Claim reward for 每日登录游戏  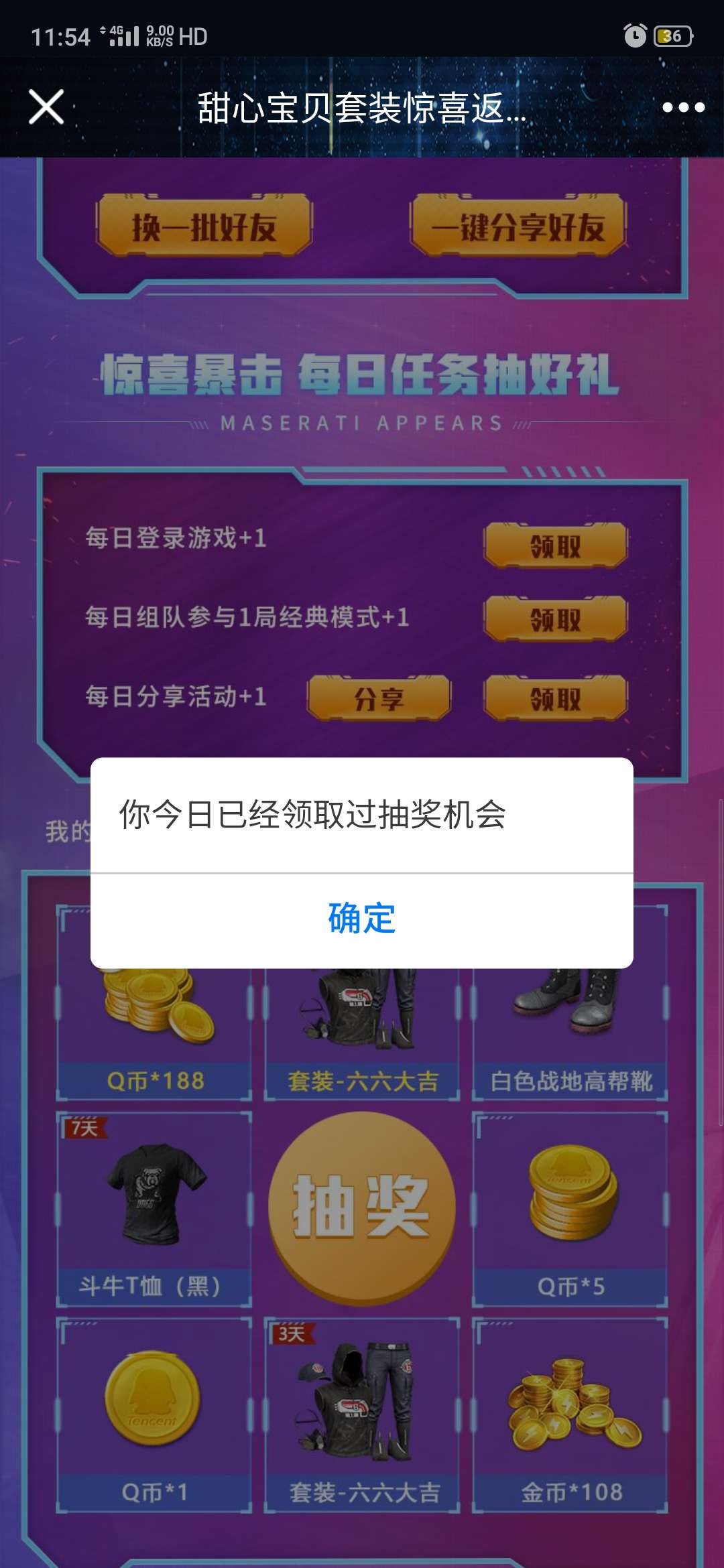(555, 545)
